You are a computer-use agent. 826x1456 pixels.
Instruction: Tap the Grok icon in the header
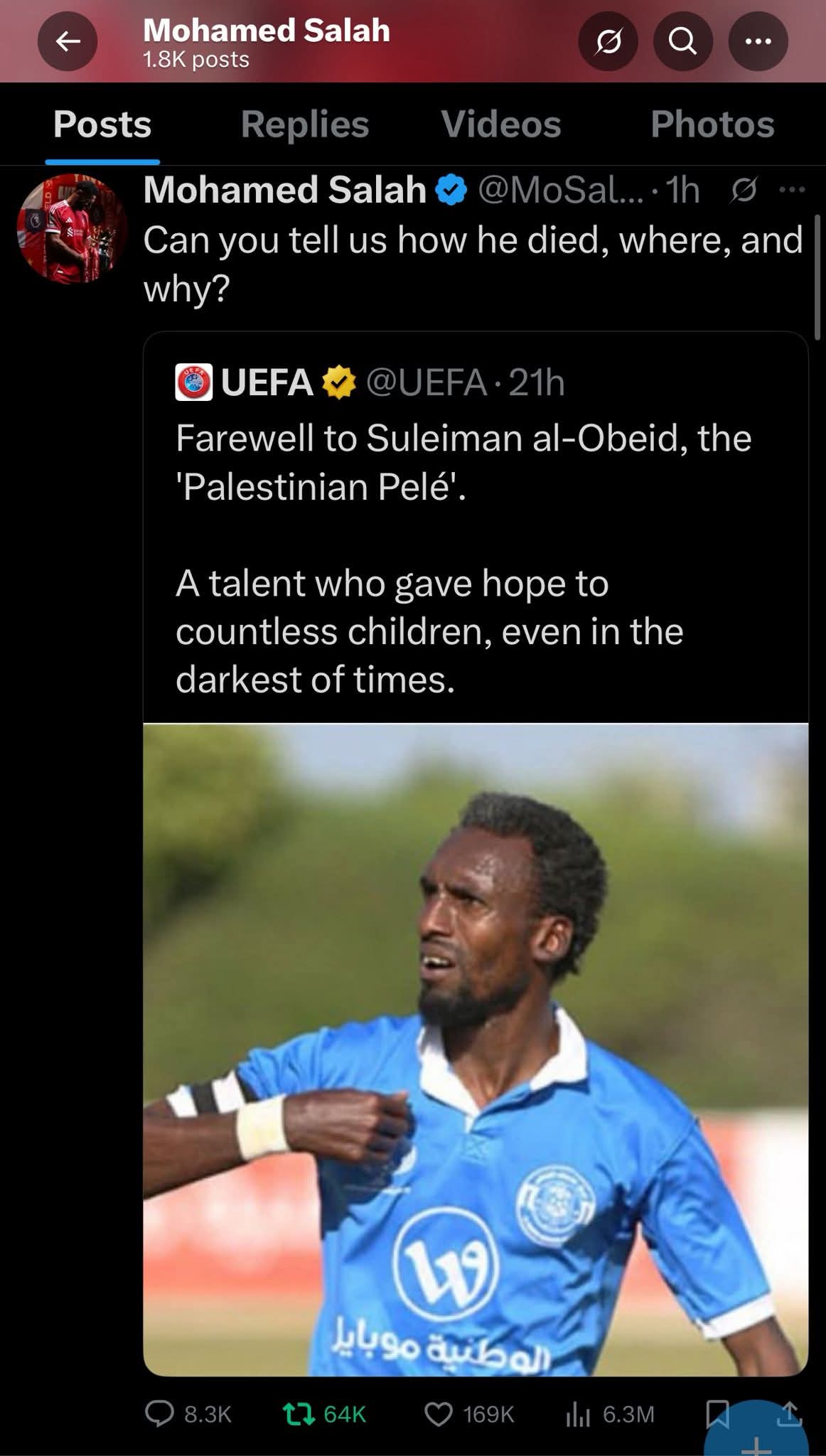click(608, 42)
